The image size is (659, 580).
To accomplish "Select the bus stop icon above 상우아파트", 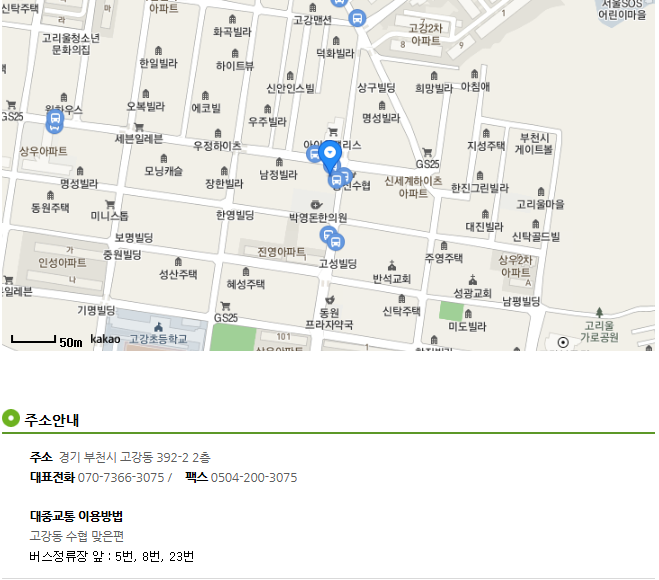I will coord(55,122).
